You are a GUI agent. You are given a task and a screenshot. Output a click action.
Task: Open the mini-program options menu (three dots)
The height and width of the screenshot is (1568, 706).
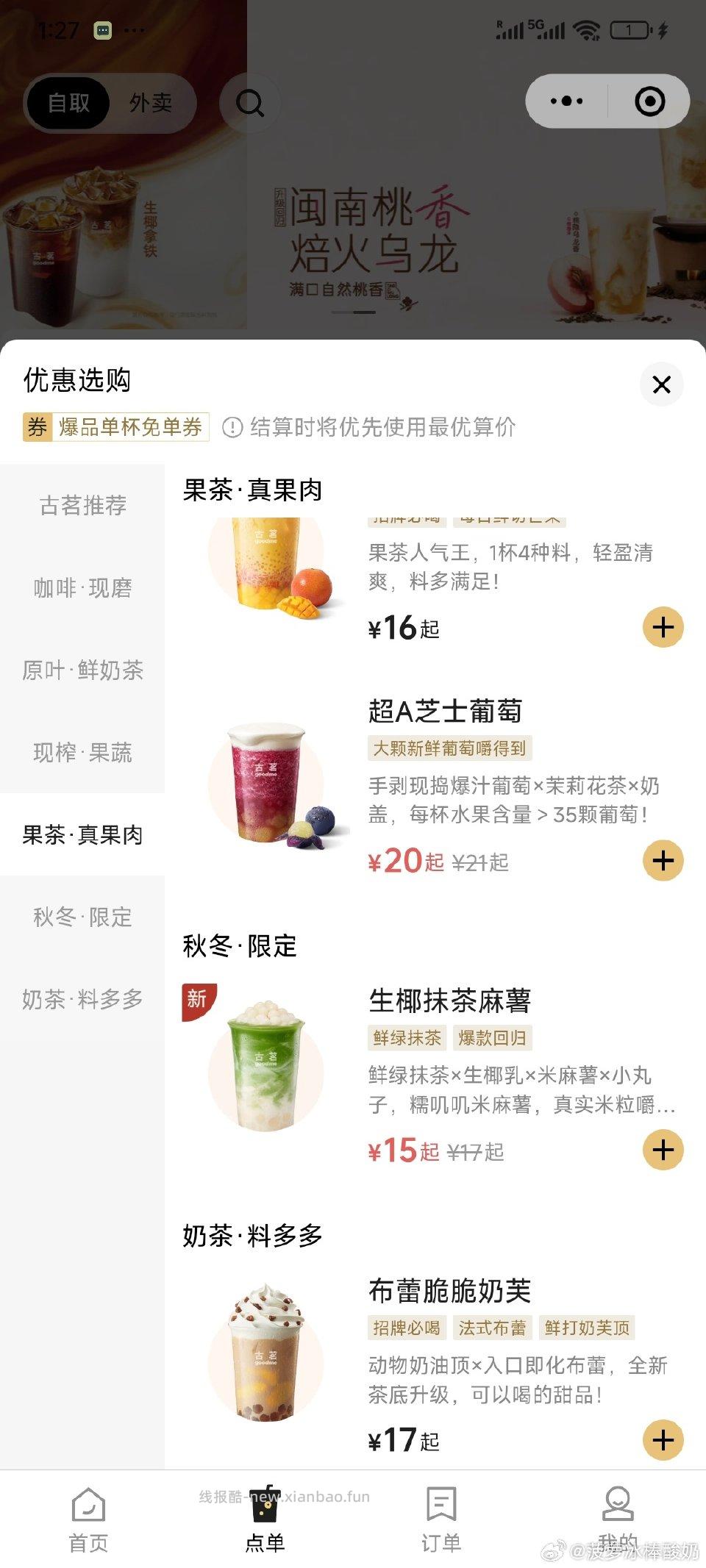pos(565,101)
